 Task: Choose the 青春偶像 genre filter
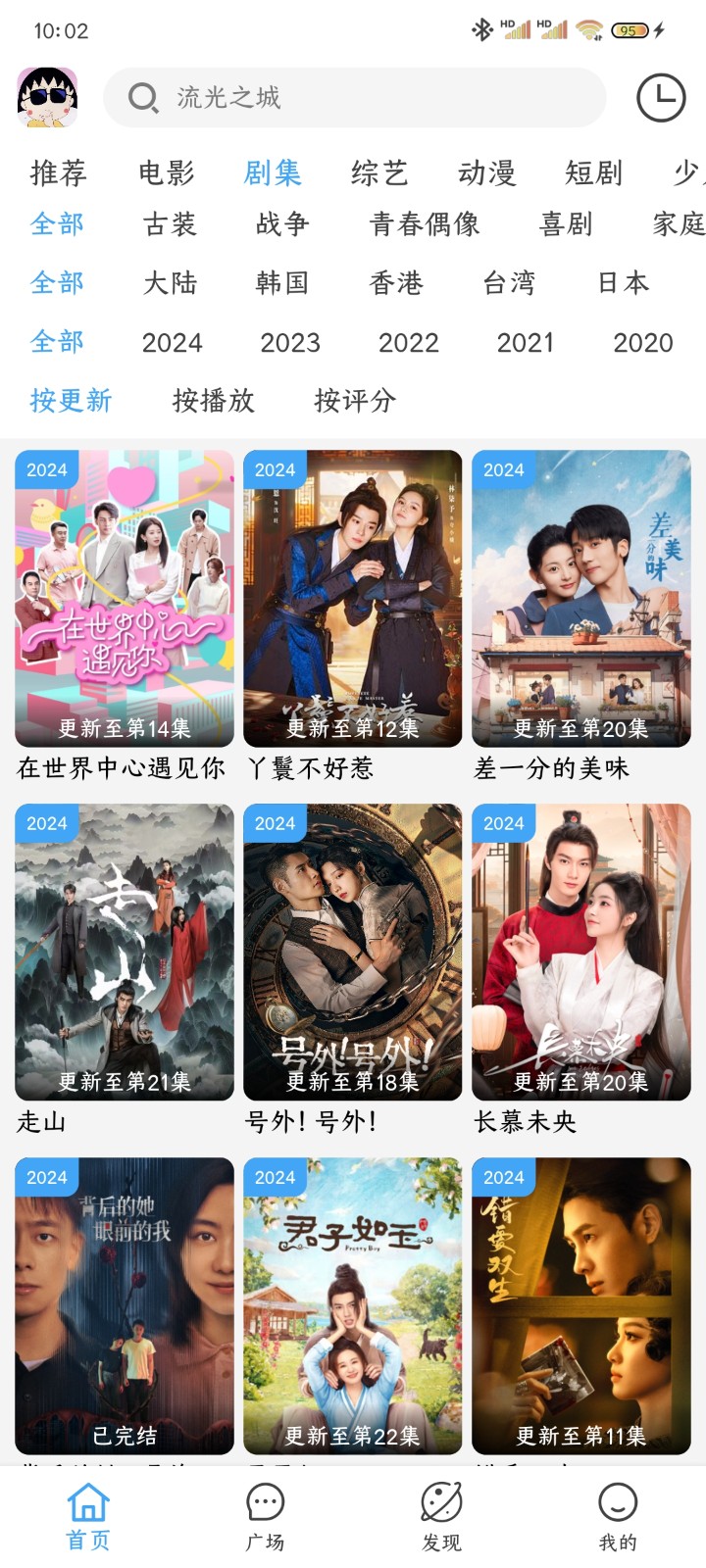click(425, 224)
